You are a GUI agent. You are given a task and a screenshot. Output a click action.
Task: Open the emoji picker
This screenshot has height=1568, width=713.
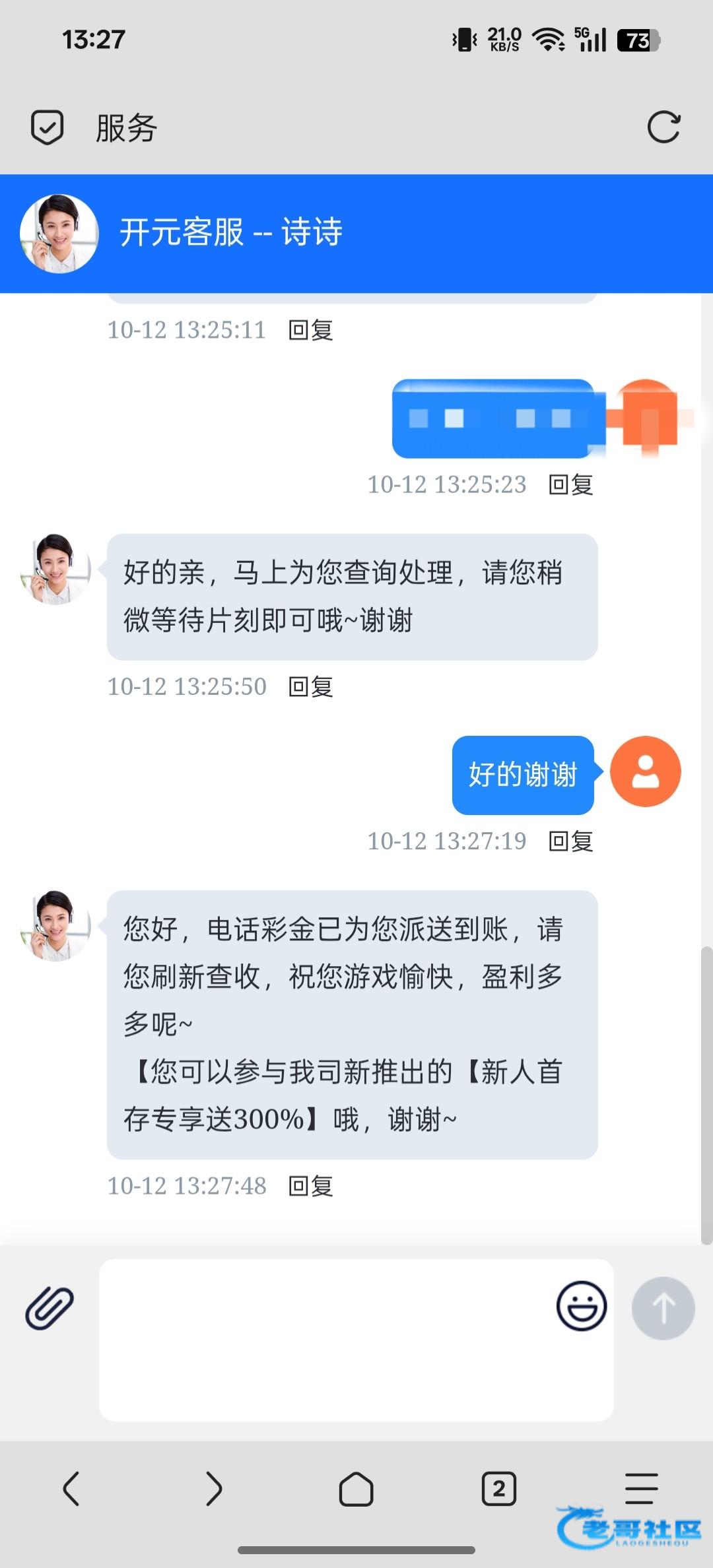point(582,1305)
